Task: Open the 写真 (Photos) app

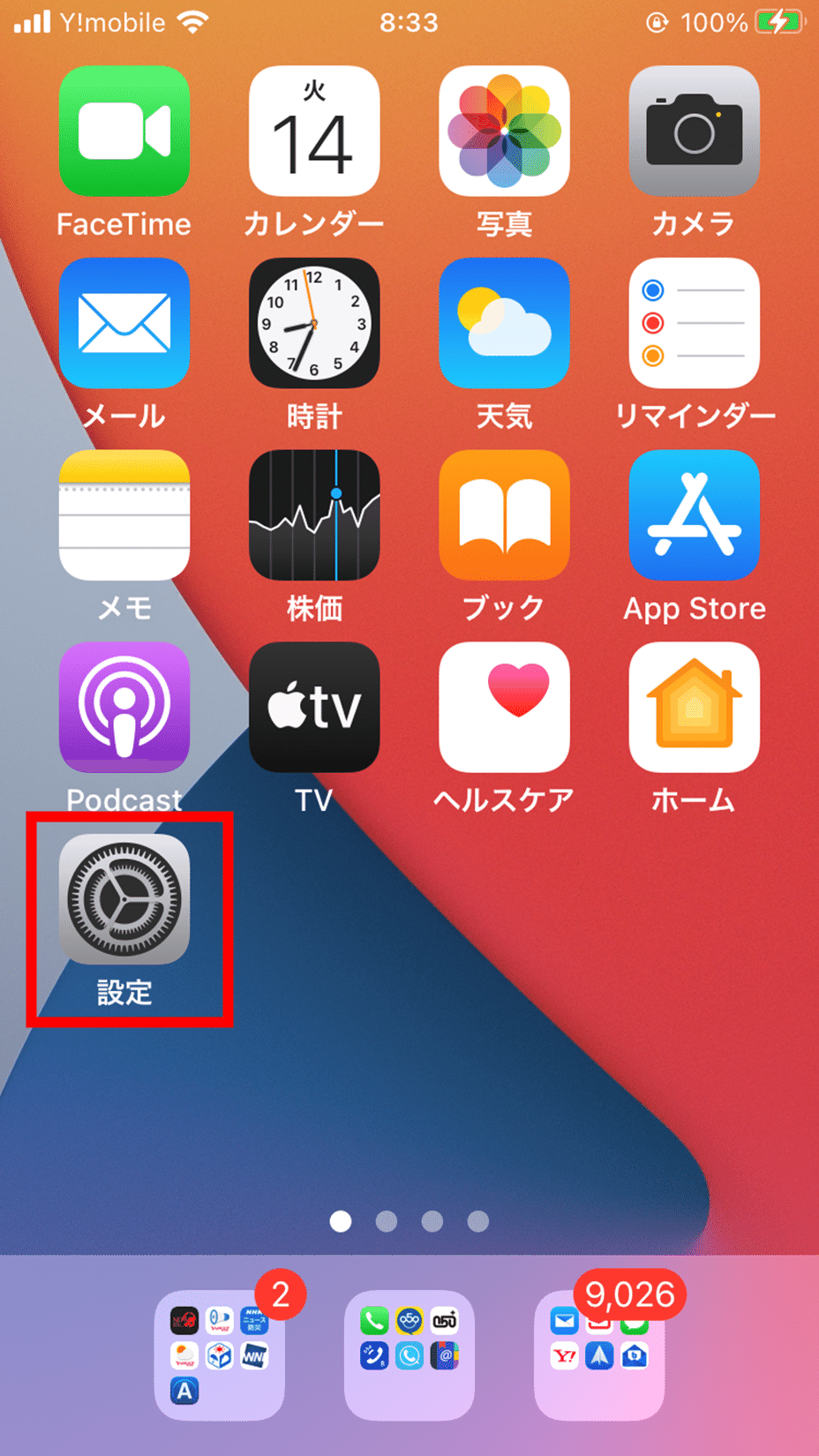Action: pyautogui.click(x=504, y=131)
